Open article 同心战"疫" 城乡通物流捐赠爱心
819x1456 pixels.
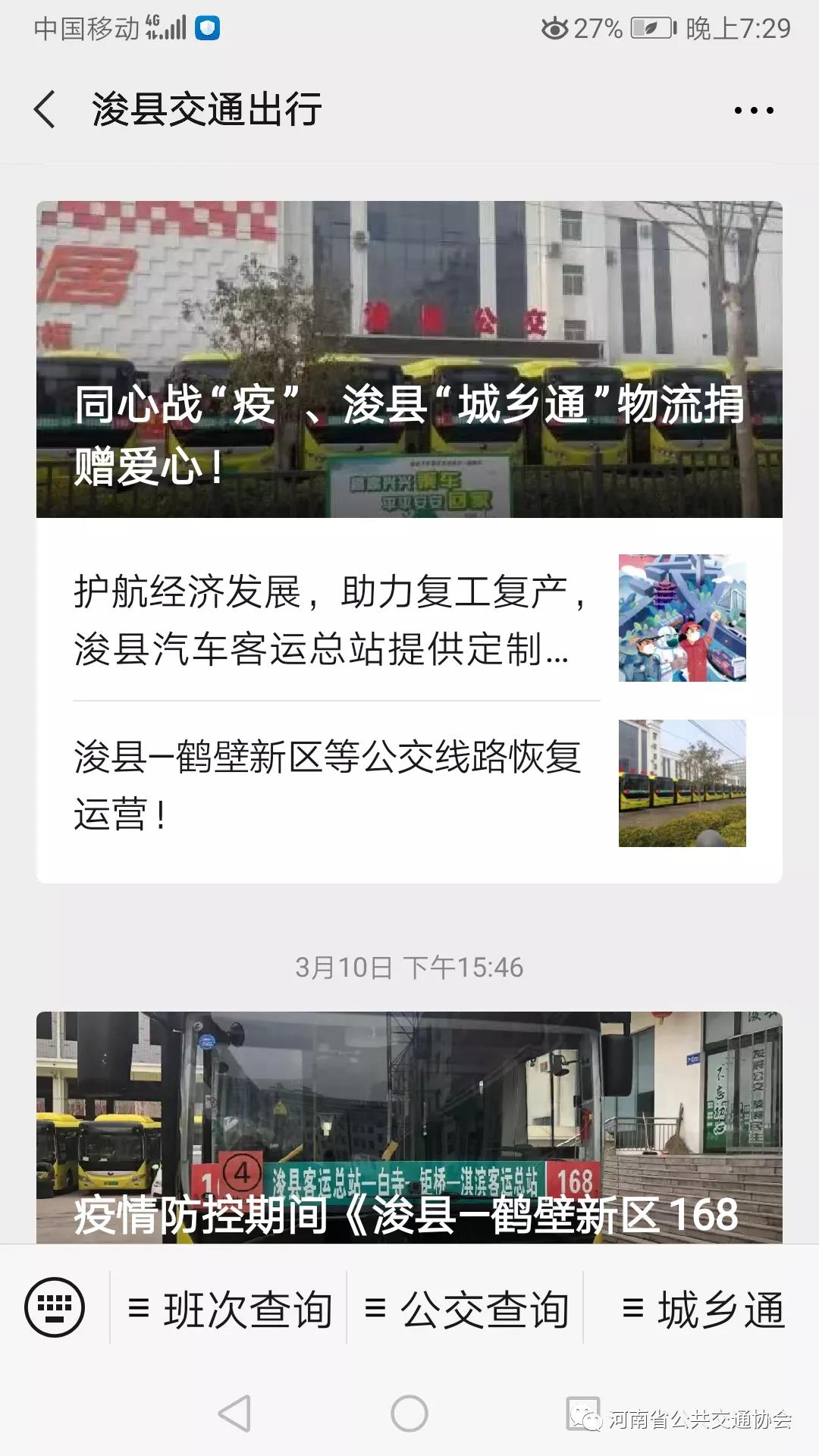coord(409,359)
